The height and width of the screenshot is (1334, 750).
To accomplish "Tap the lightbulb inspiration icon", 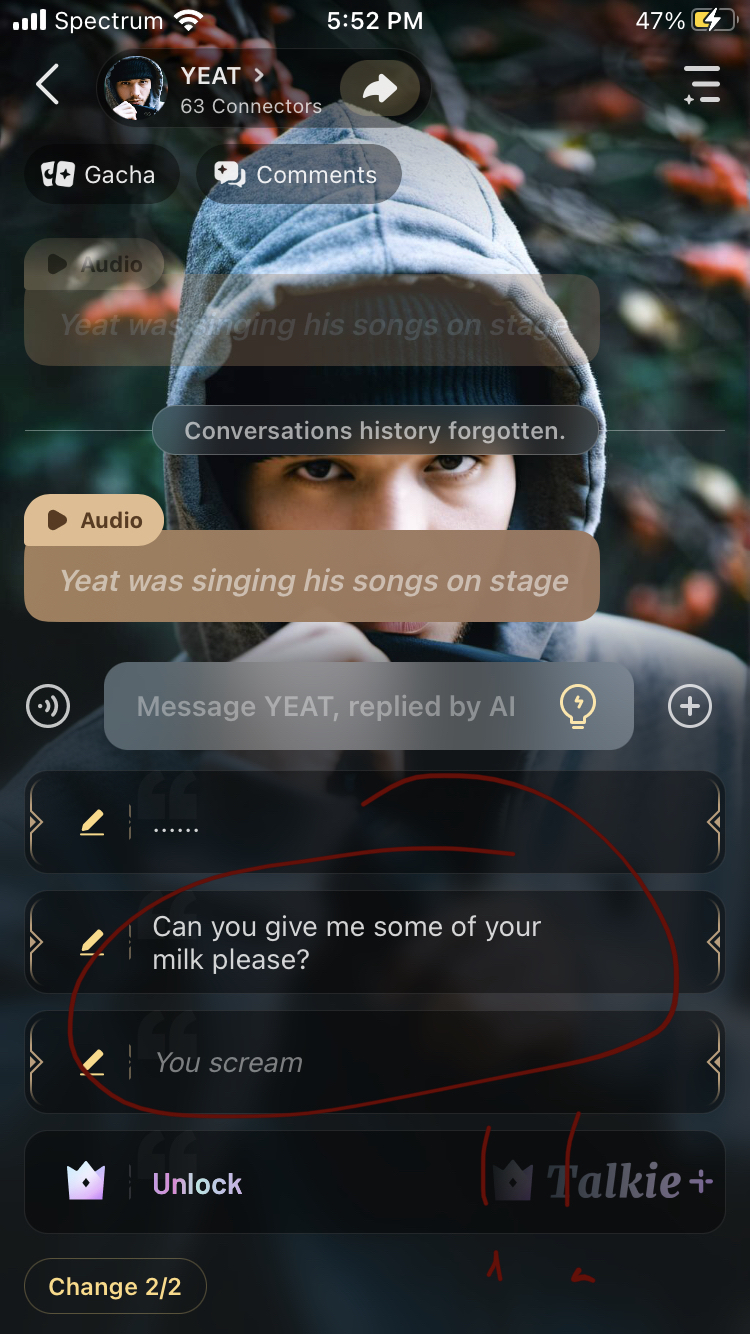I will click(x=578, y=707).
